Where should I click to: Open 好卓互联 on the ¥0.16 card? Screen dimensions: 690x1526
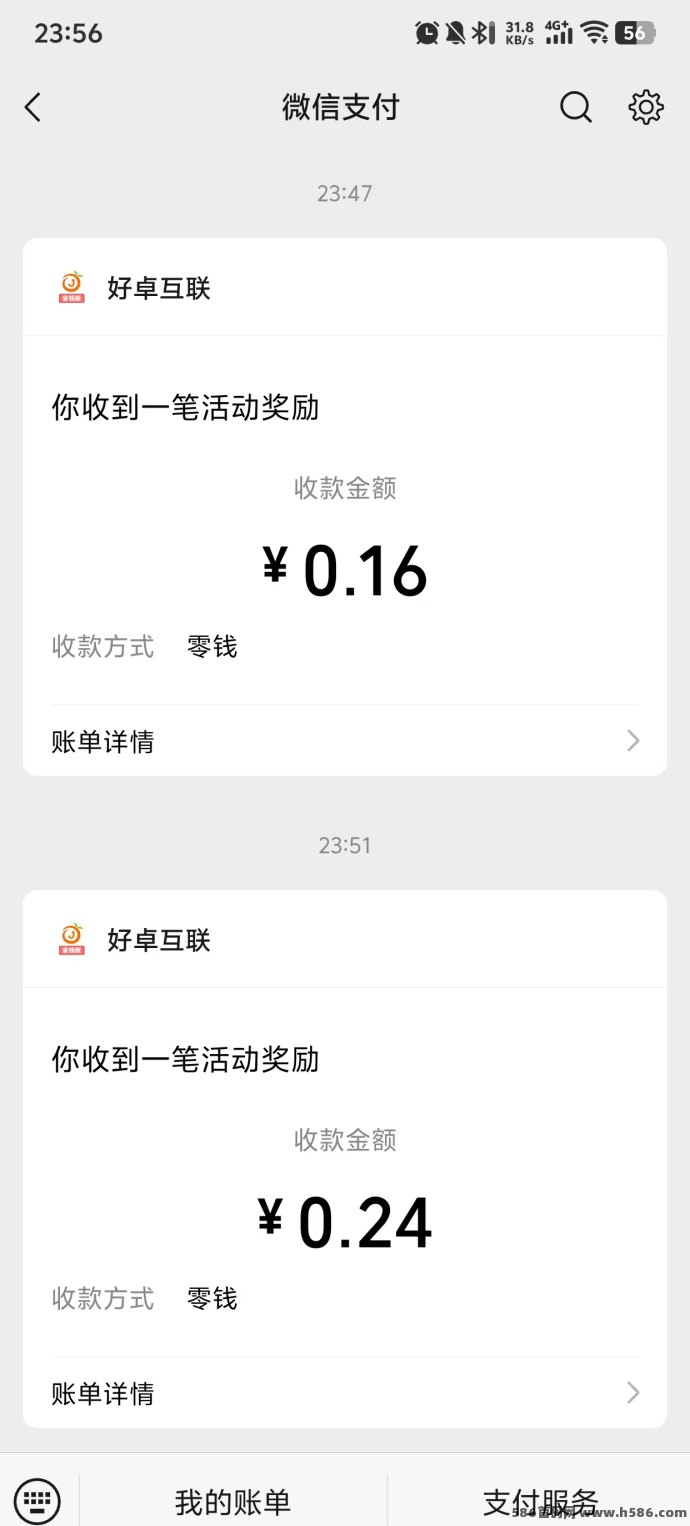(x=158, y=288)
